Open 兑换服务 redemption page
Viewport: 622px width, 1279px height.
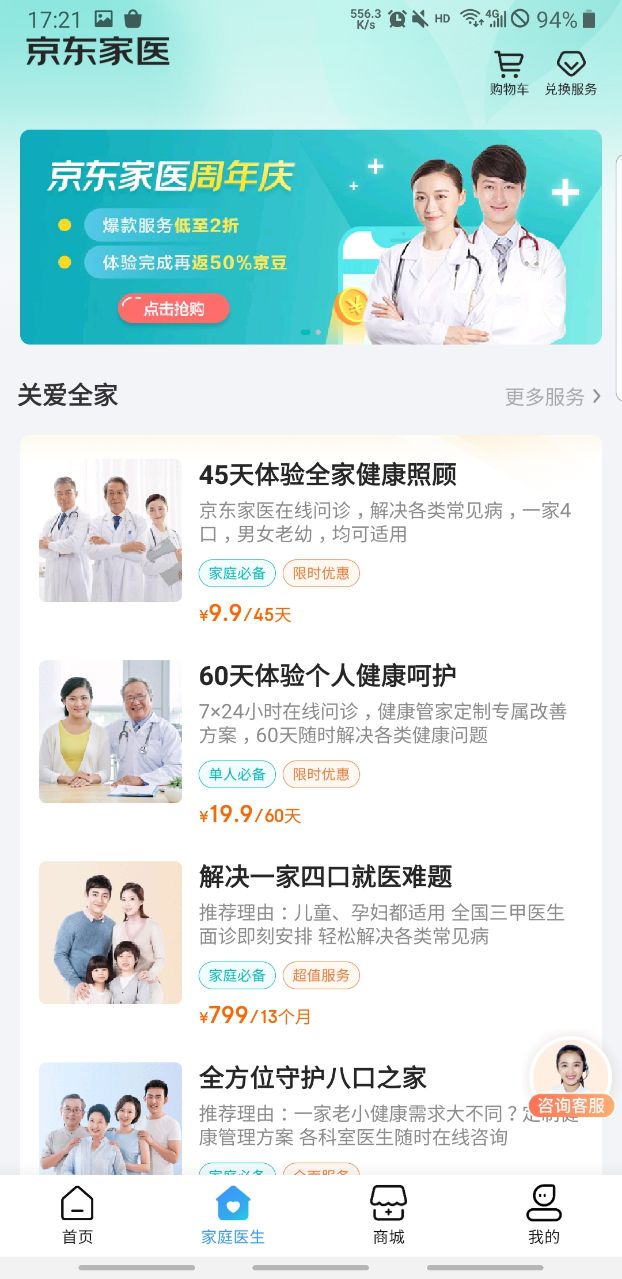point(571,73)
